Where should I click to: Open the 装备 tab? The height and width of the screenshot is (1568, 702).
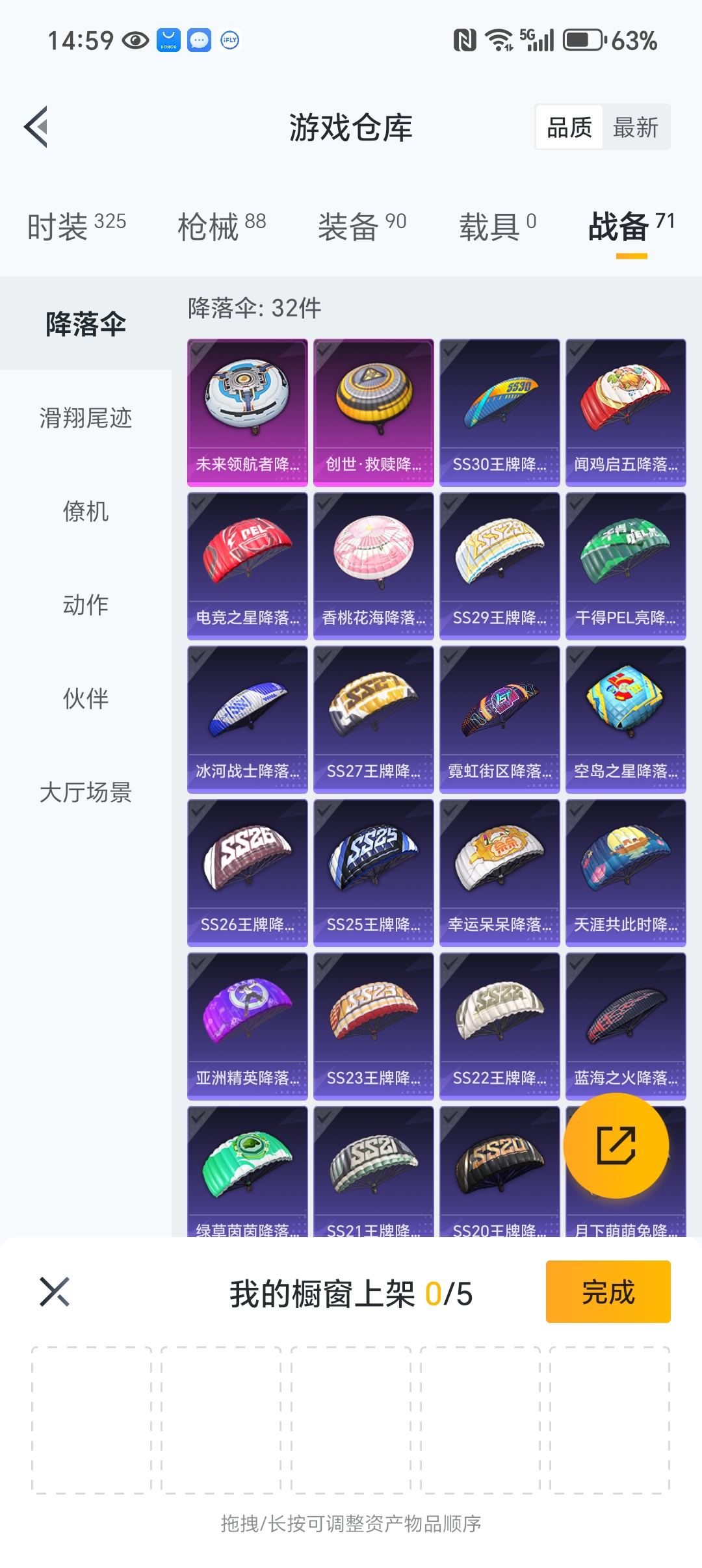[362, 226]
